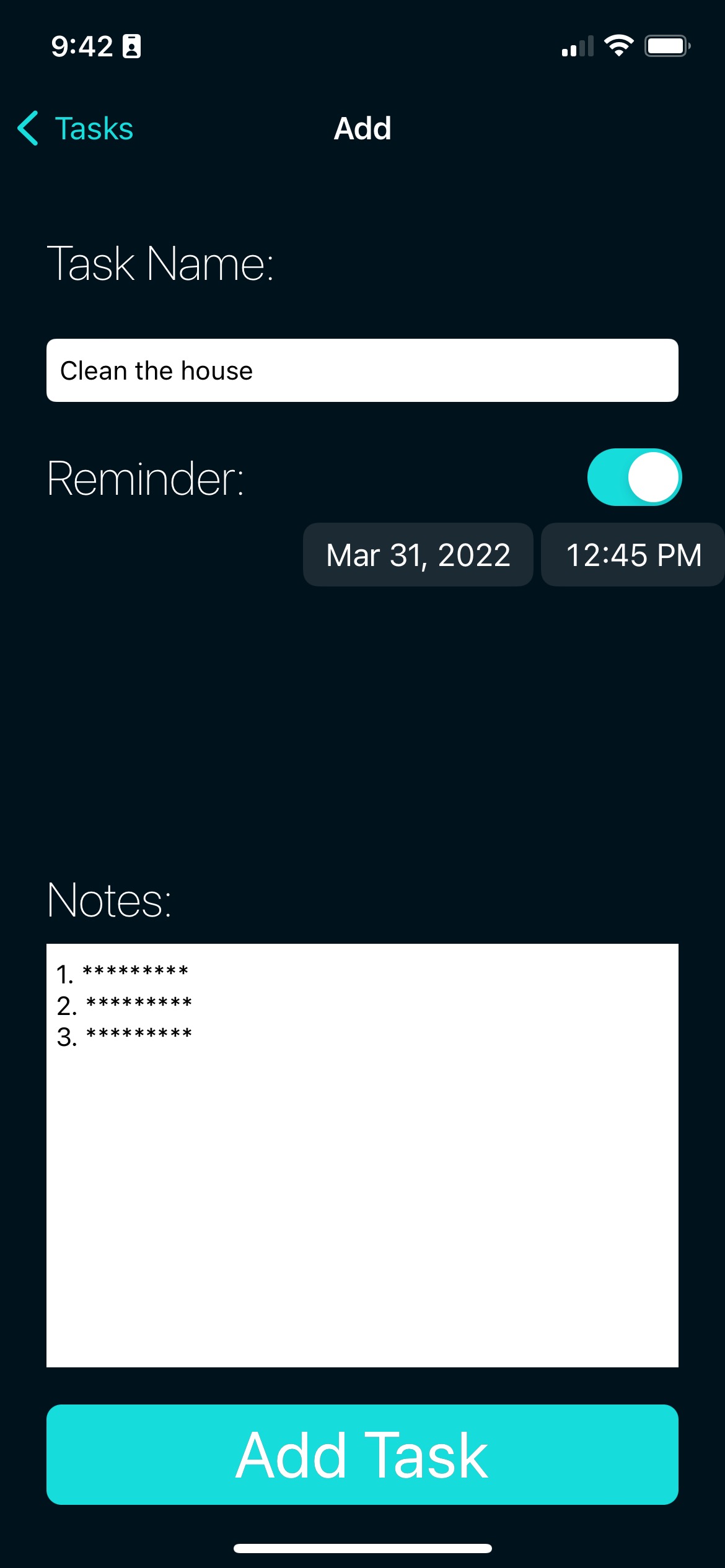
Task: Select the text Clean the house
Action: click(156, 370)
